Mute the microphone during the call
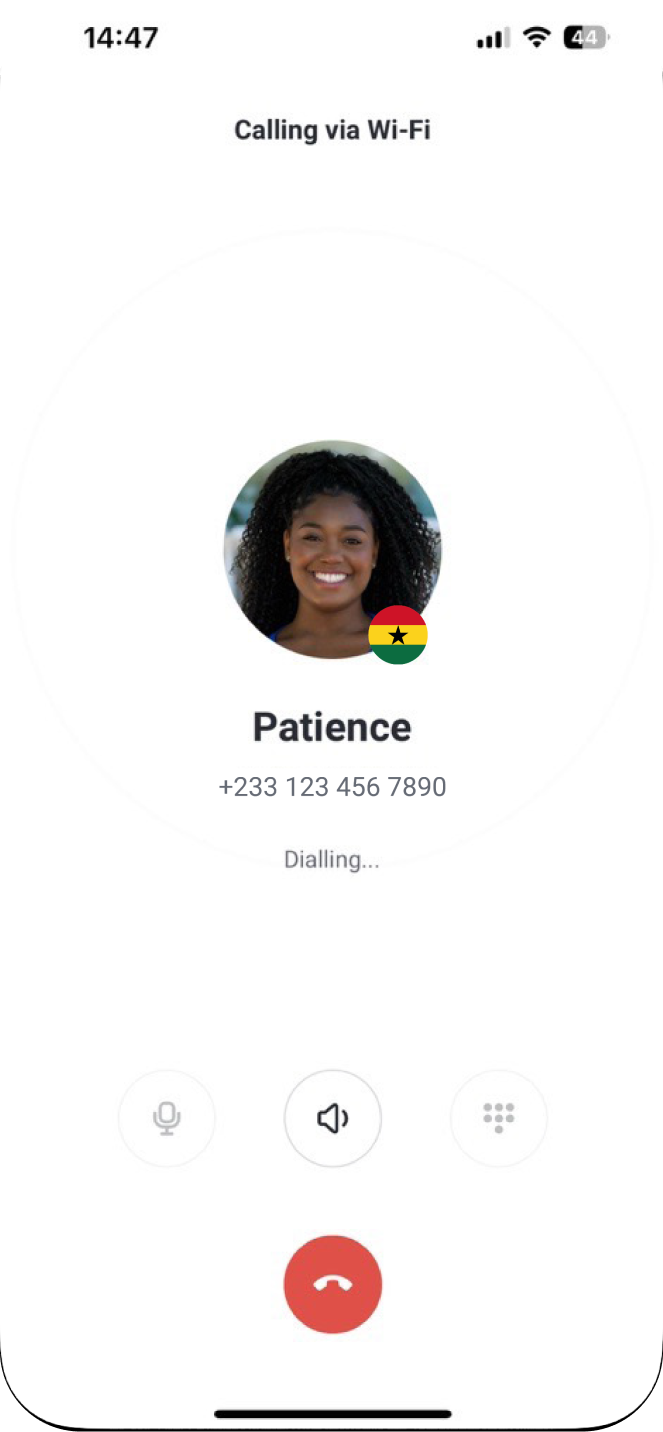This screenshot has height=1432, width=663. [167, 1118]
